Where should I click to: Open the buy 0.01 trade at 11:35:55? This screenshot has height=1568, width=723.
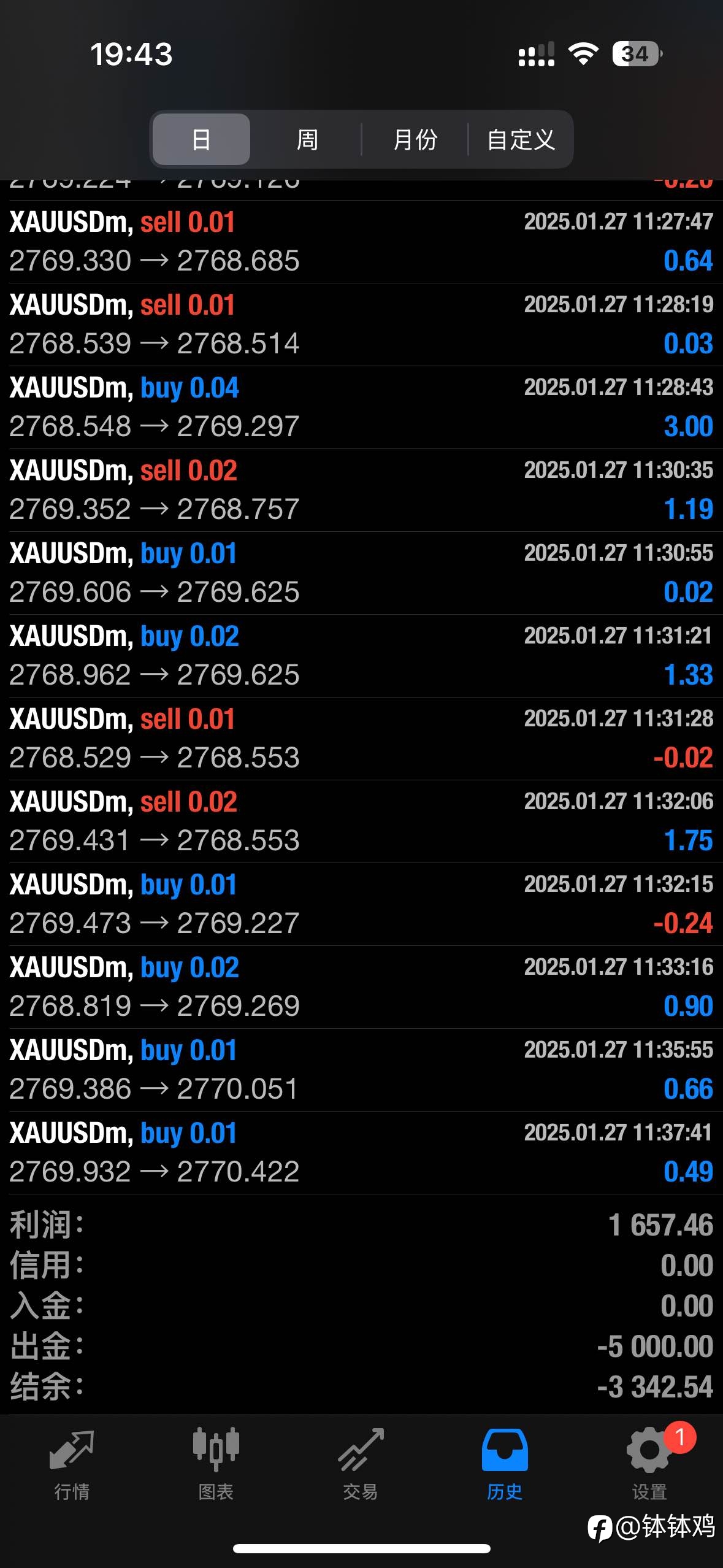click(x=361, y=1070)
